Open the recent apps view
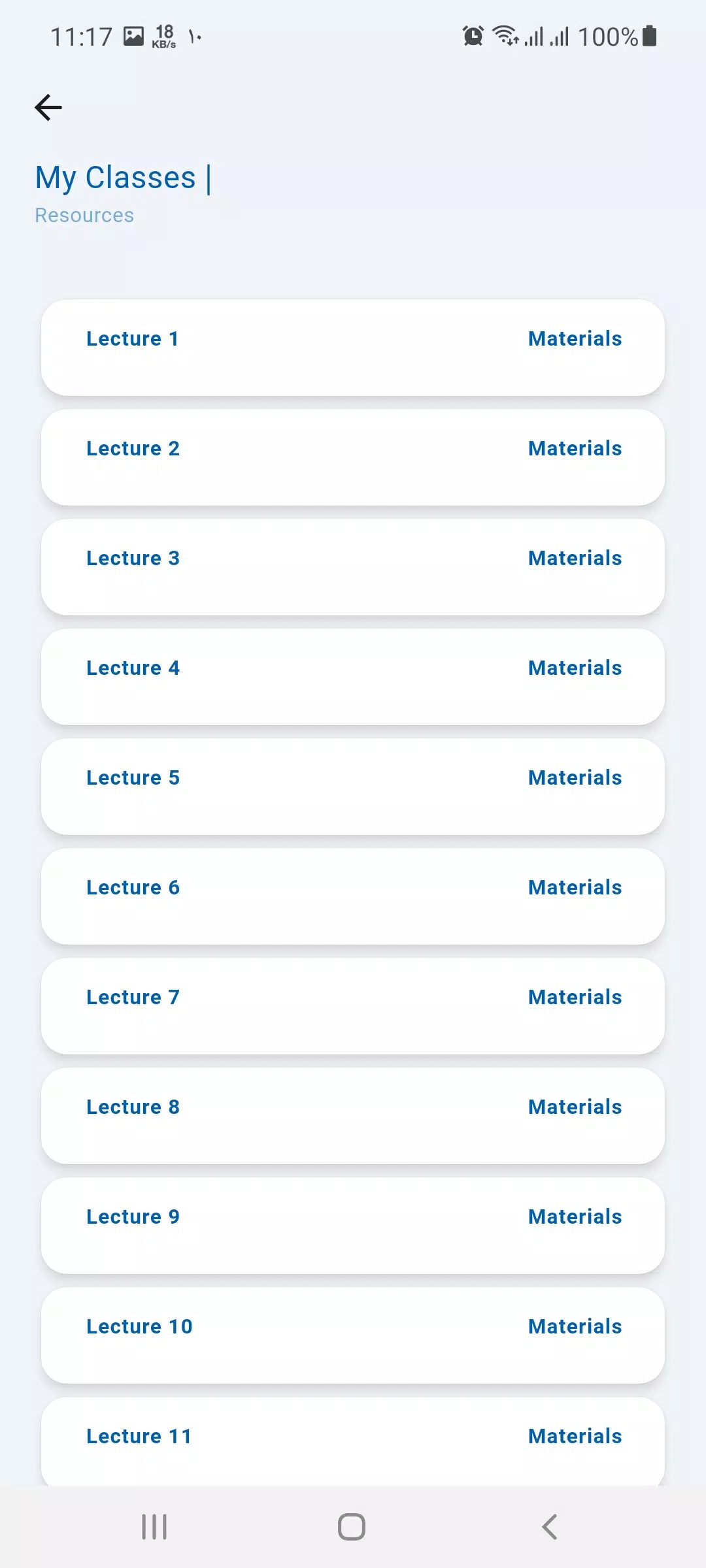Viewport: 706px width, 1568px height. [x=154, y=1527]
